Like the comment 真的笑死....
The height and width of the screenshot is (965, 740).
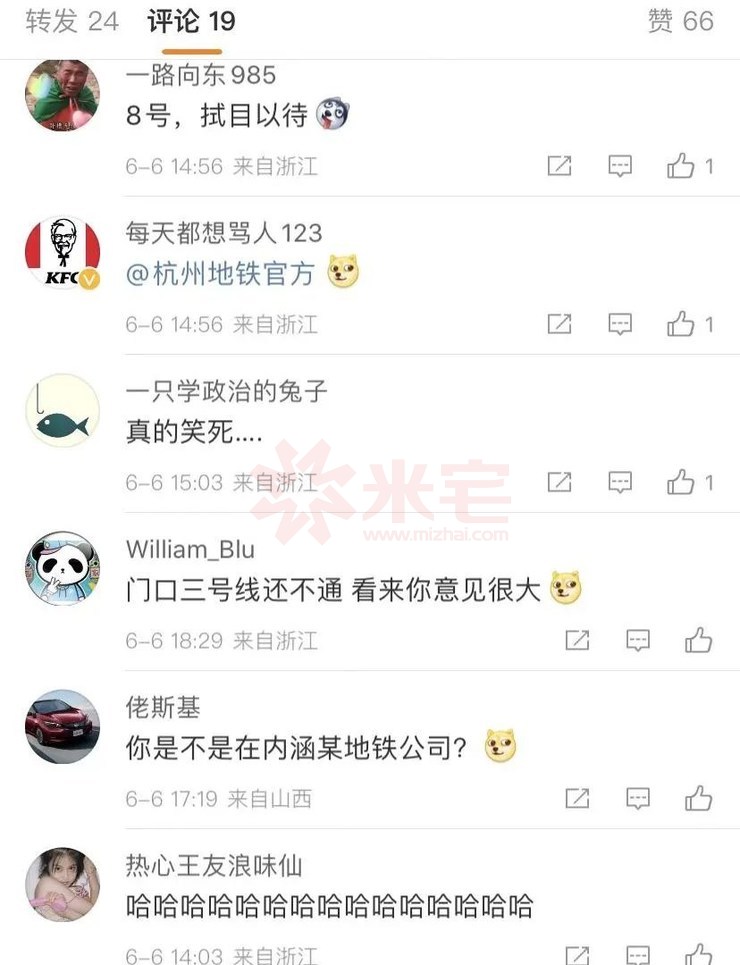coord(682,482)
